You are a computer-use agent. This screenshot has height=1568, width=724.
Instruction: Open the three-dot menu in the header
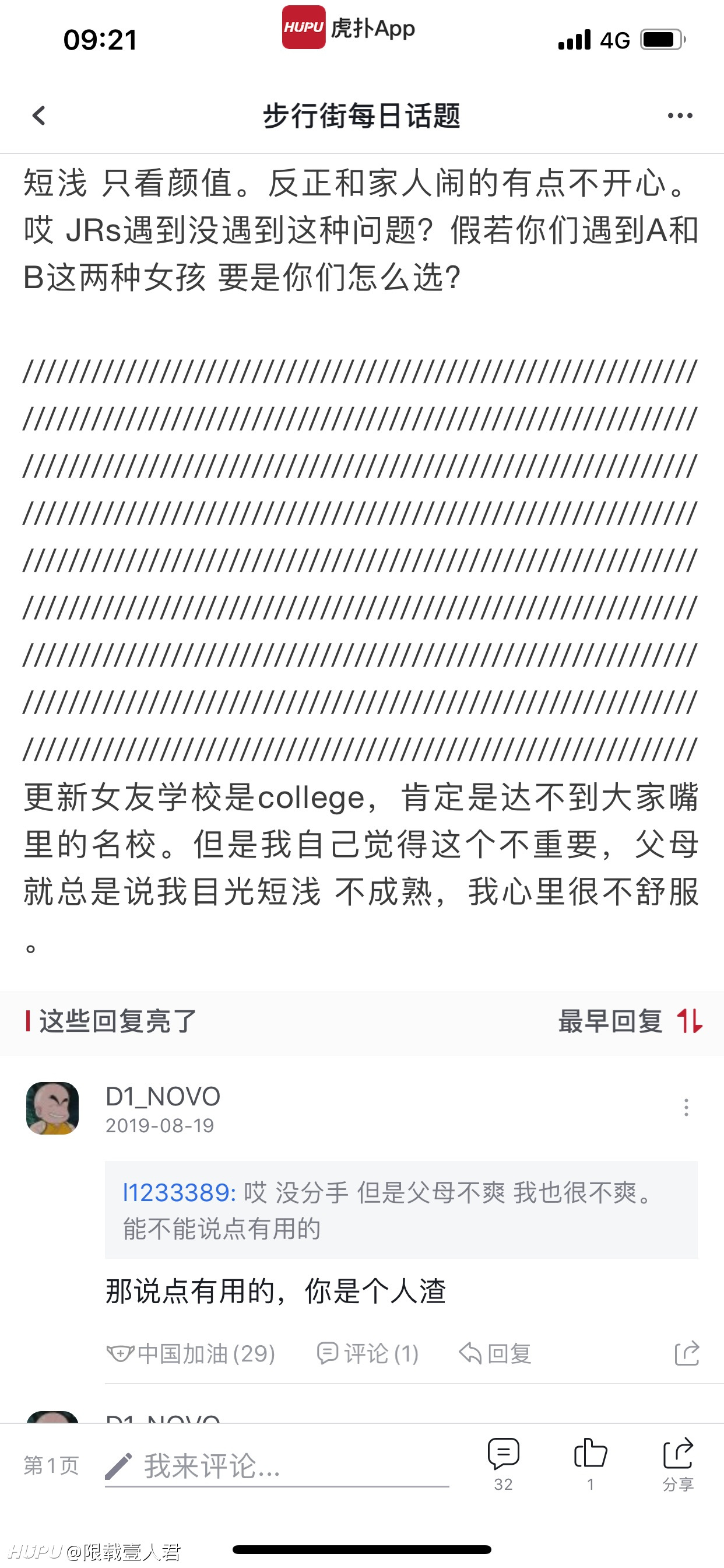680,116
